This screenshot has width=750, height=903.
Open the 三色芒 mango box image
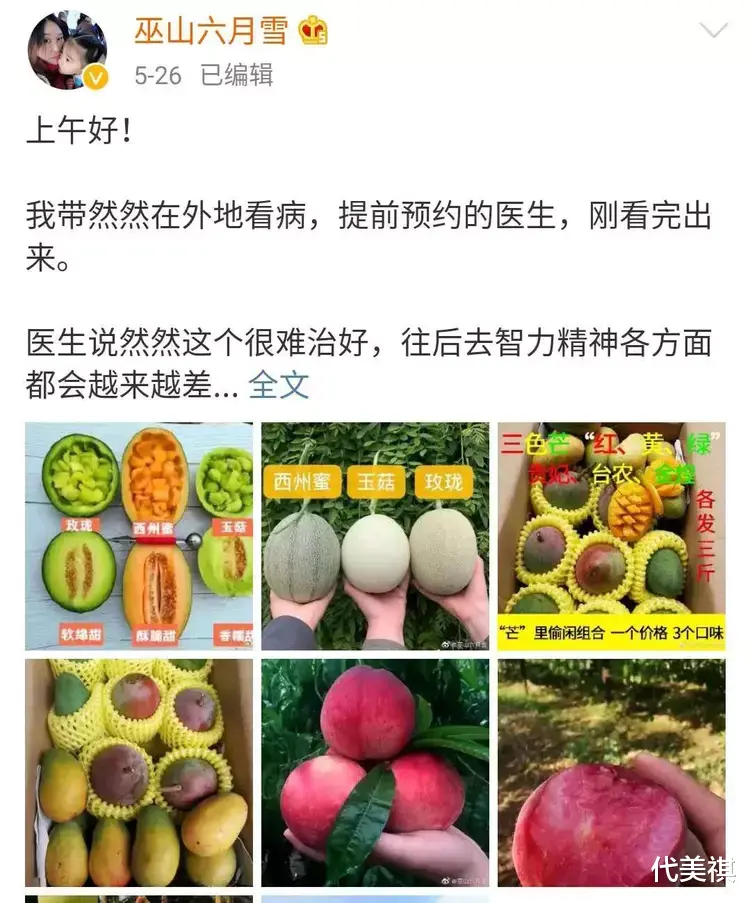tap(612, 536)
